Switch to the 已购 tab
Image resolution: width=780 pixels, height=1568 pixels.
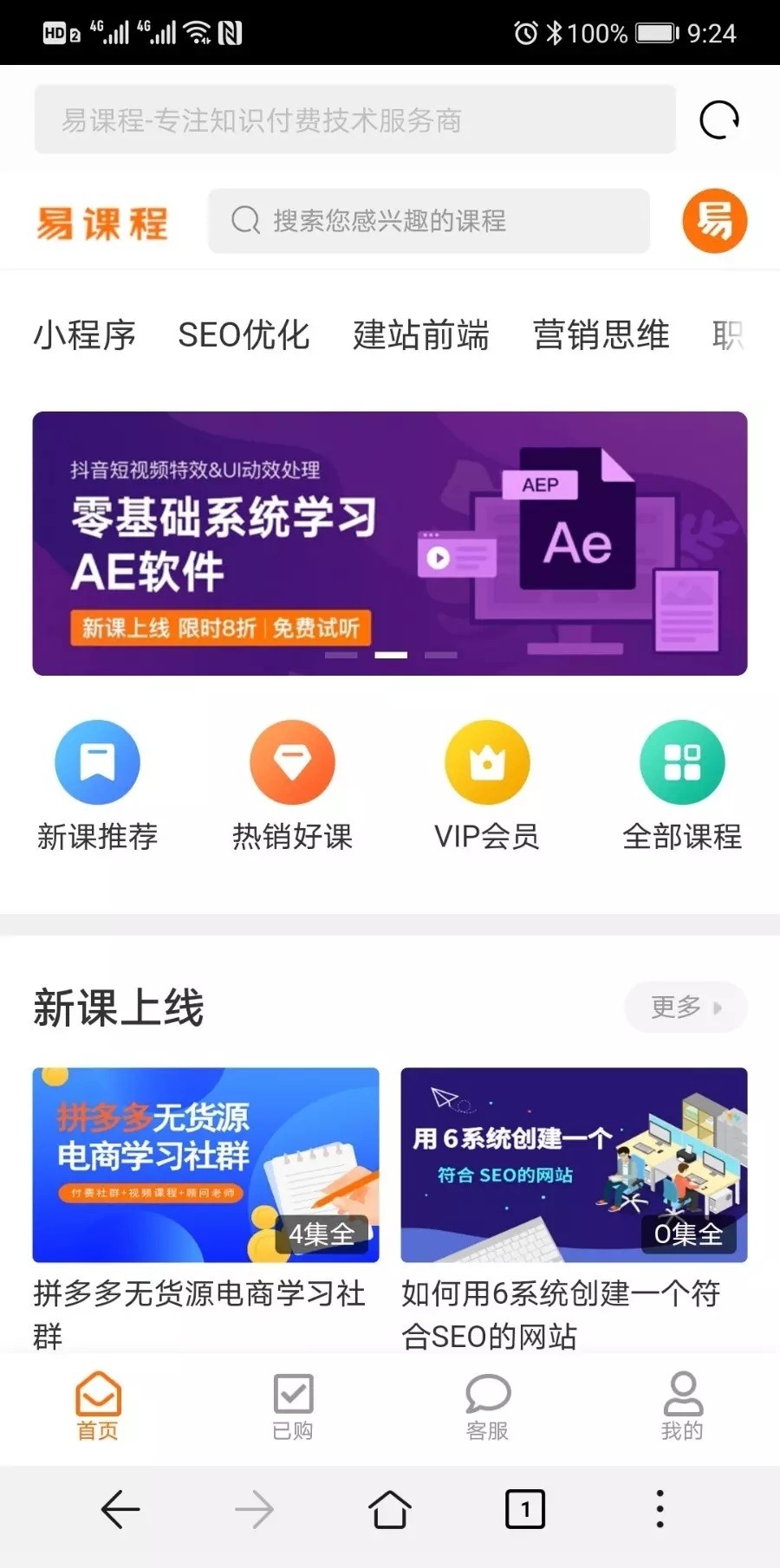293,1405
